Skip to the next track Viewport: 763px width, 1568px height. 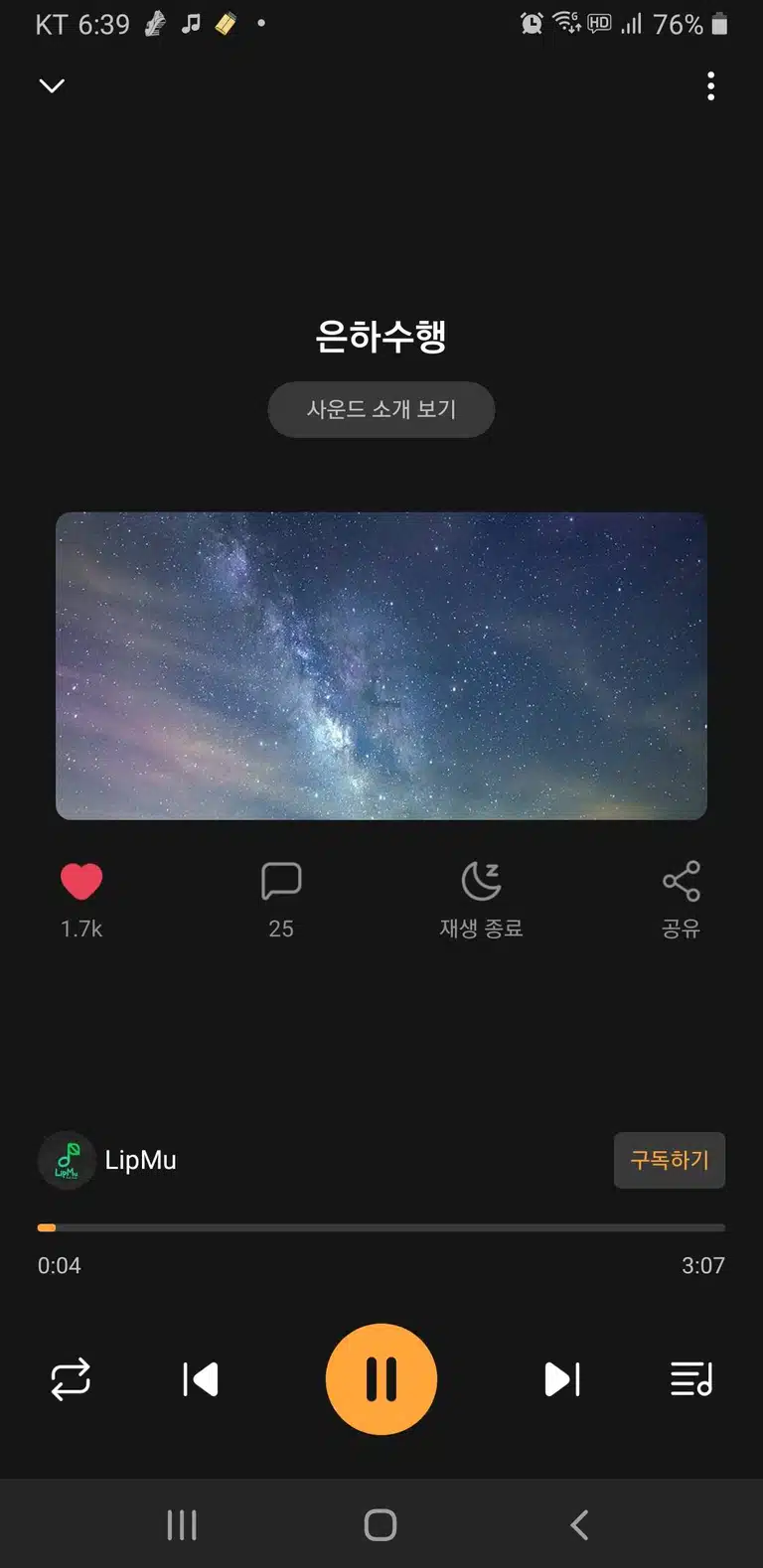[x=562, y=1379]
